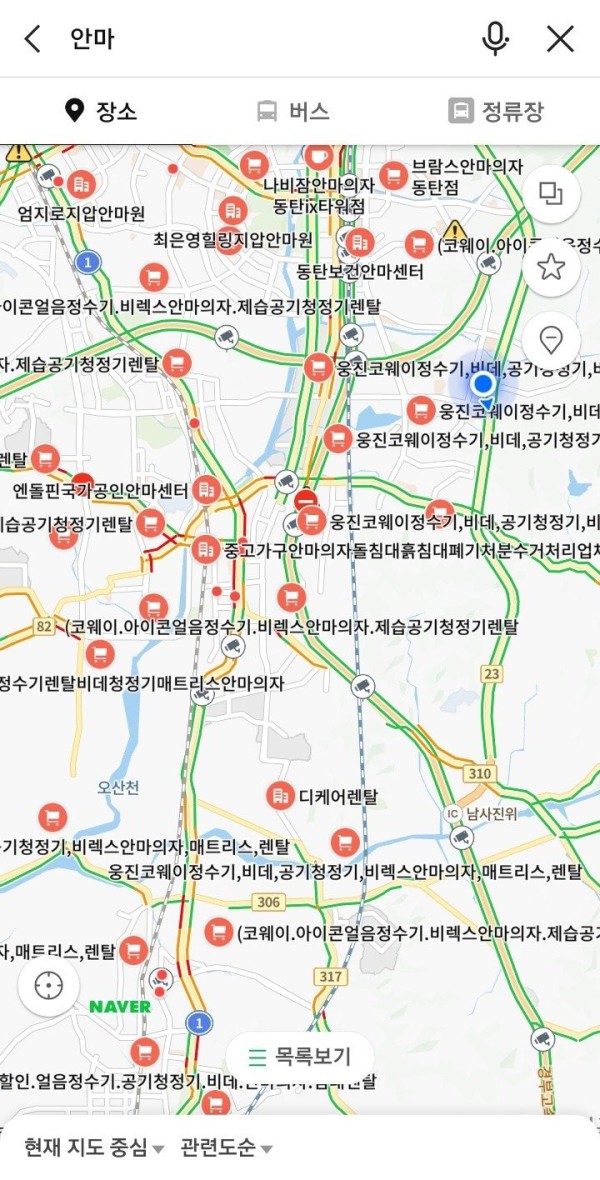The width and height of the screenshot is (600, 1180).
Task: Change the 관련도순 sort order
Action: (x=226, y=1147)
